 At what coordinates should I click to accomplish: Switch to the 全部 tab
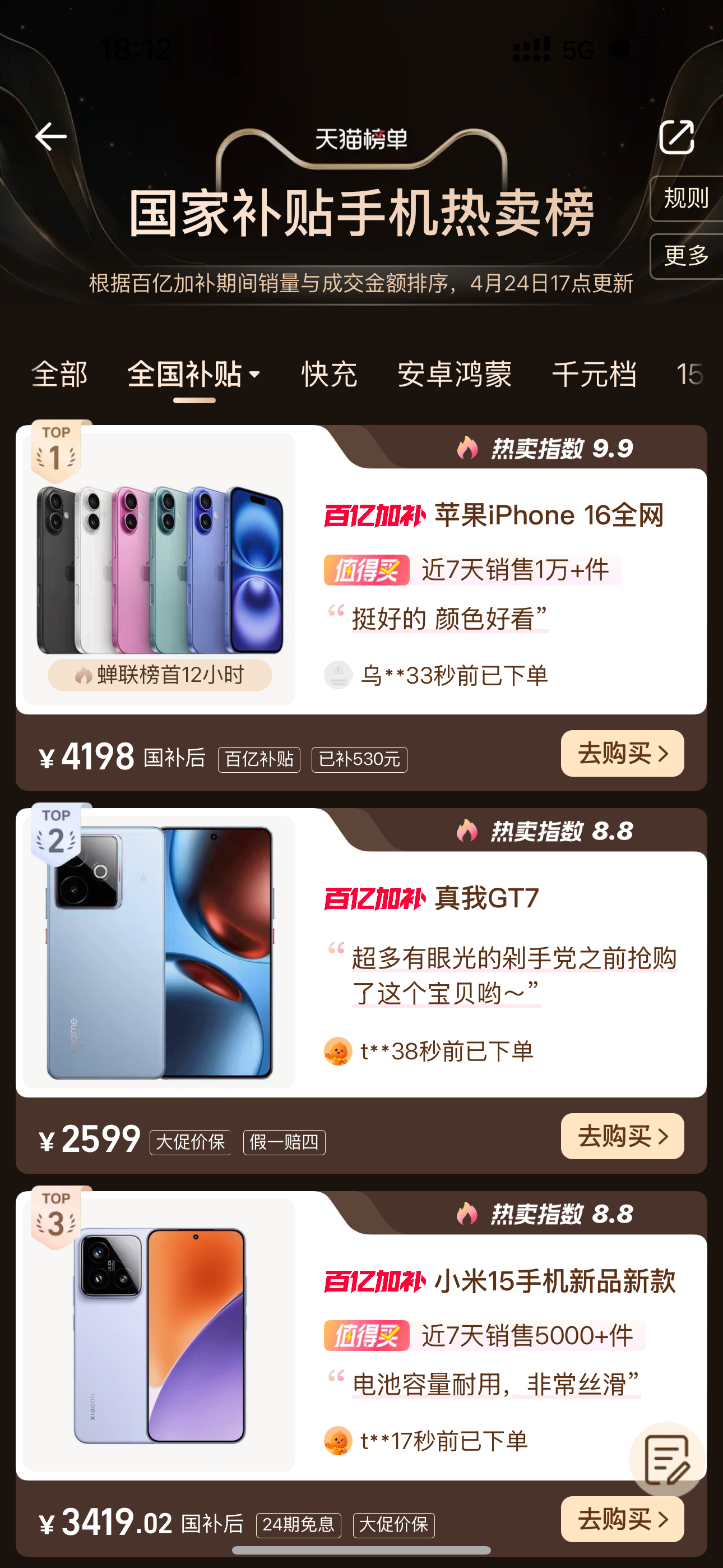click(59, 373)
